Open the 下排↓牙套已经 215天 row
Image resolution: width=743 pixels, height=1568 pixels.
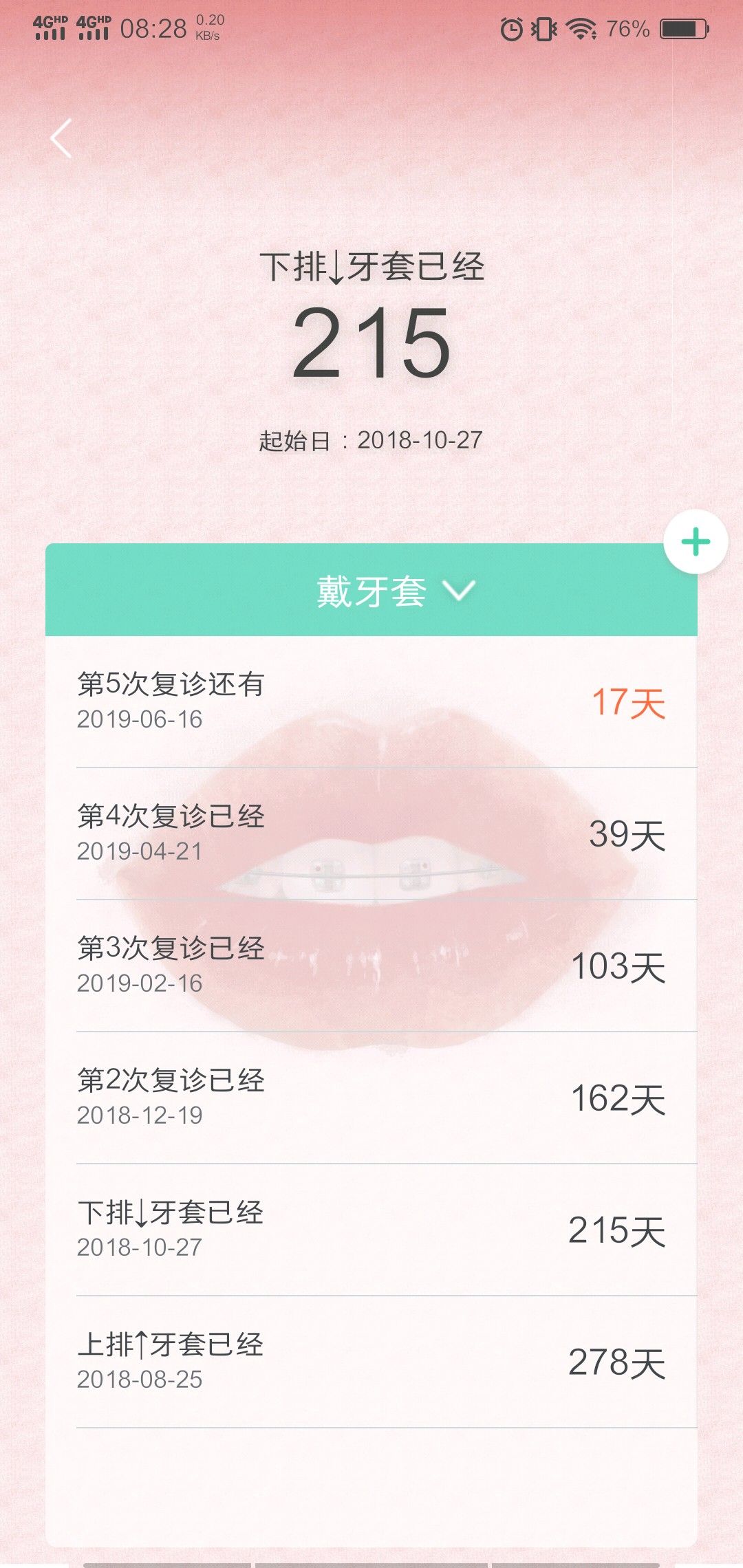coord(371,1230)
